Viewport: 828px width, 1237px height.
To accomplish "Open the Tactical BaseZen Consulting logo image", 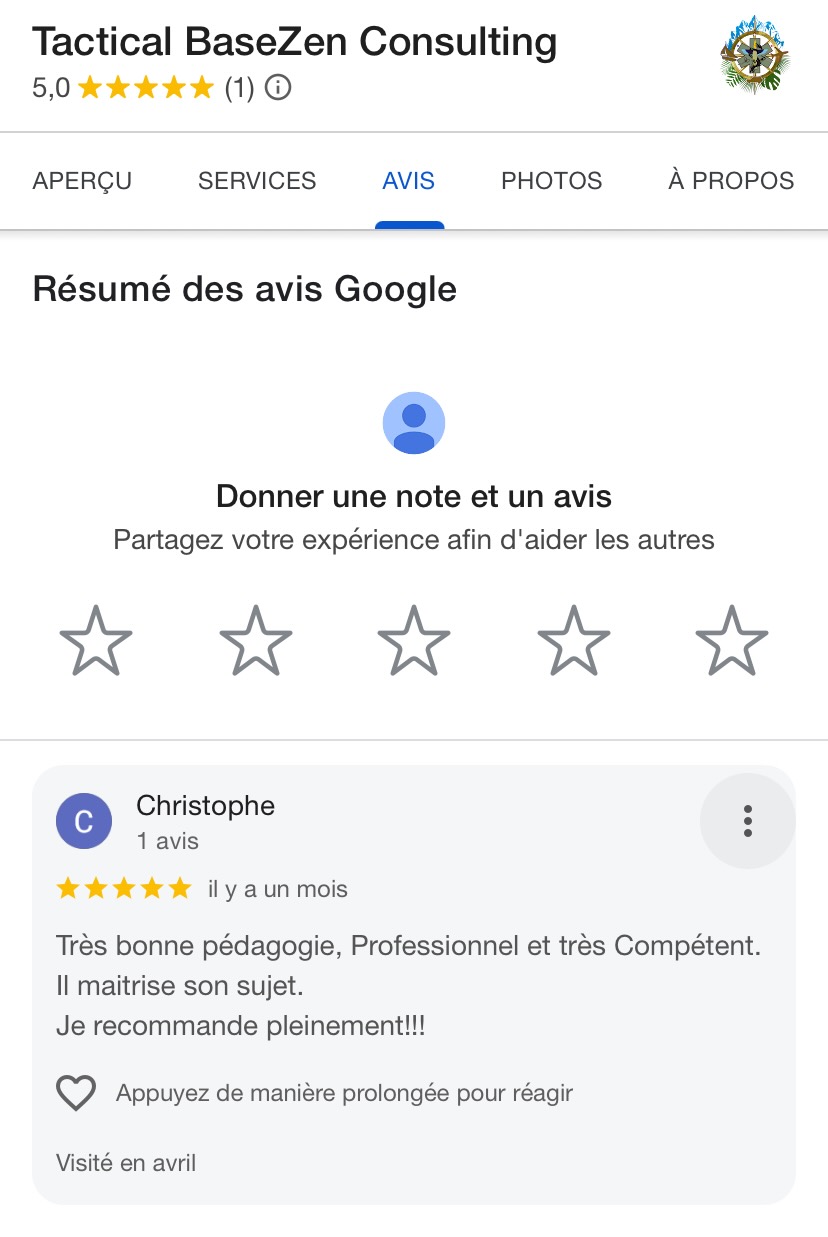I will [x=755, y=55].
